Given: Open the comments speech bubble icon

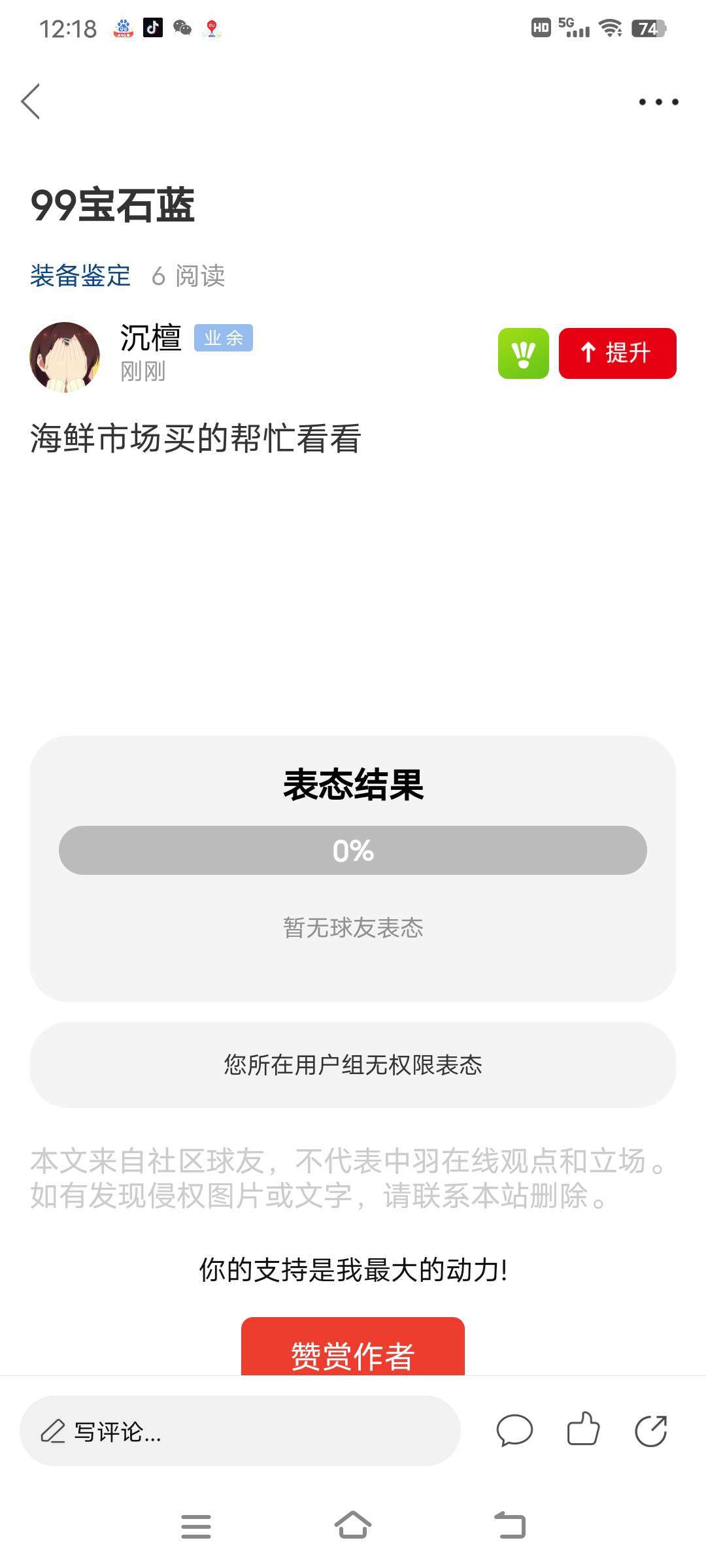Looking at the screenshot, I should (514, 1431).
